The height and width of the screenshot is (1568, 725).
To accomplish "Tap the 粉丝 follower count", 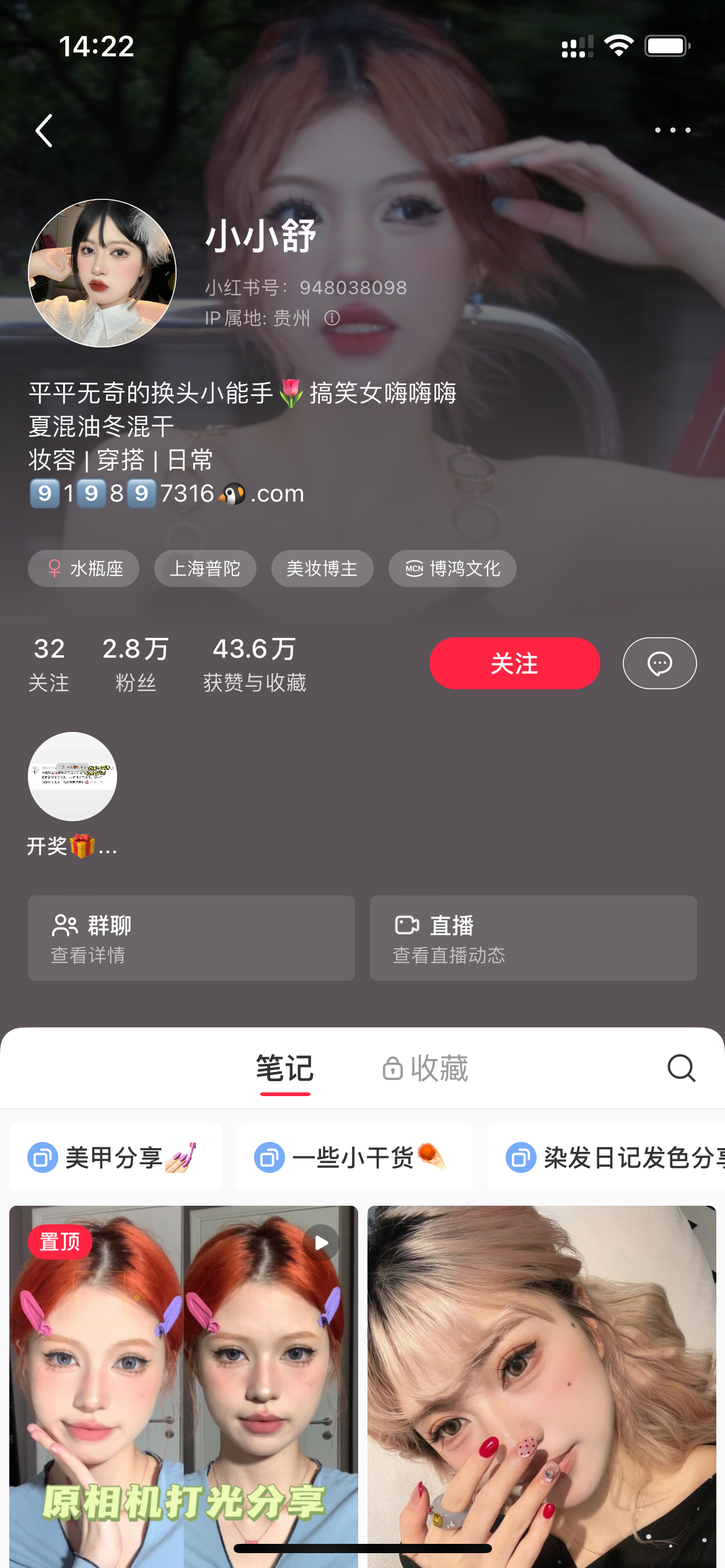I will click(136, 663).
